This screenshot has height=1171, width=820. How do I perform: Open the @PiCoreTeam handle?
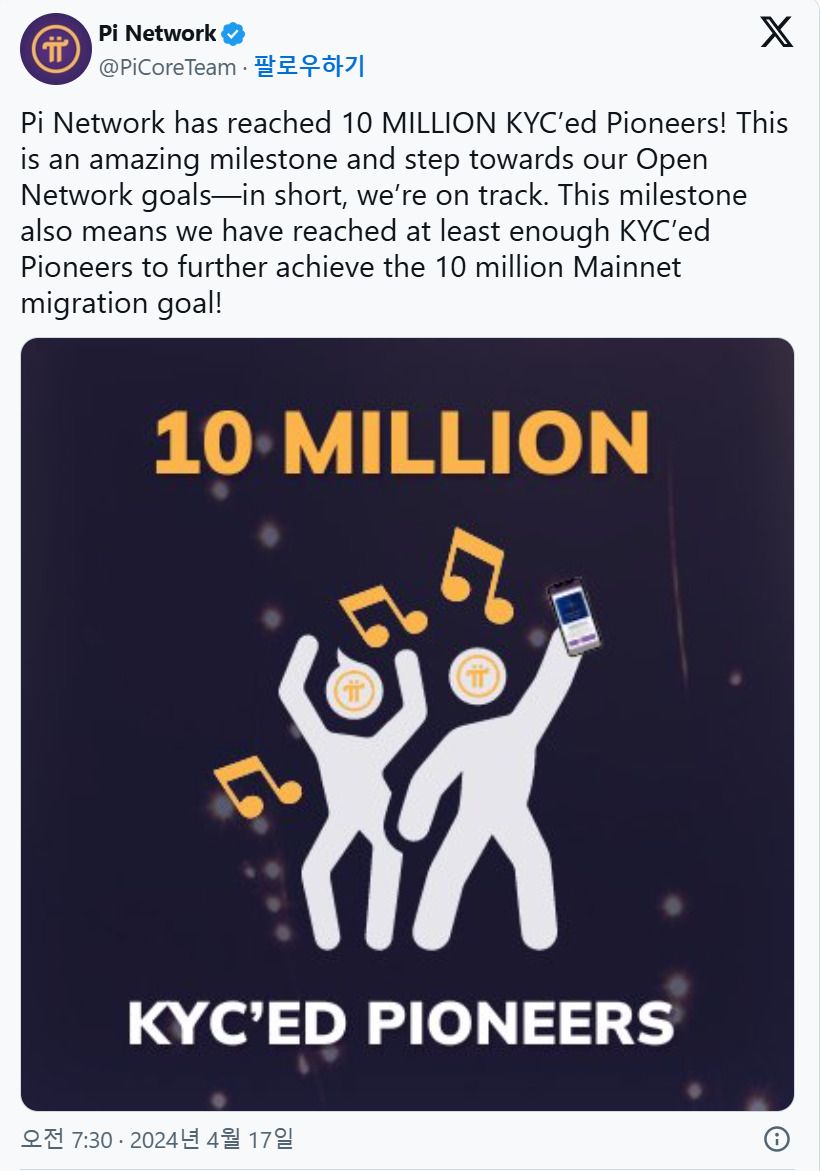coord(167,68)
